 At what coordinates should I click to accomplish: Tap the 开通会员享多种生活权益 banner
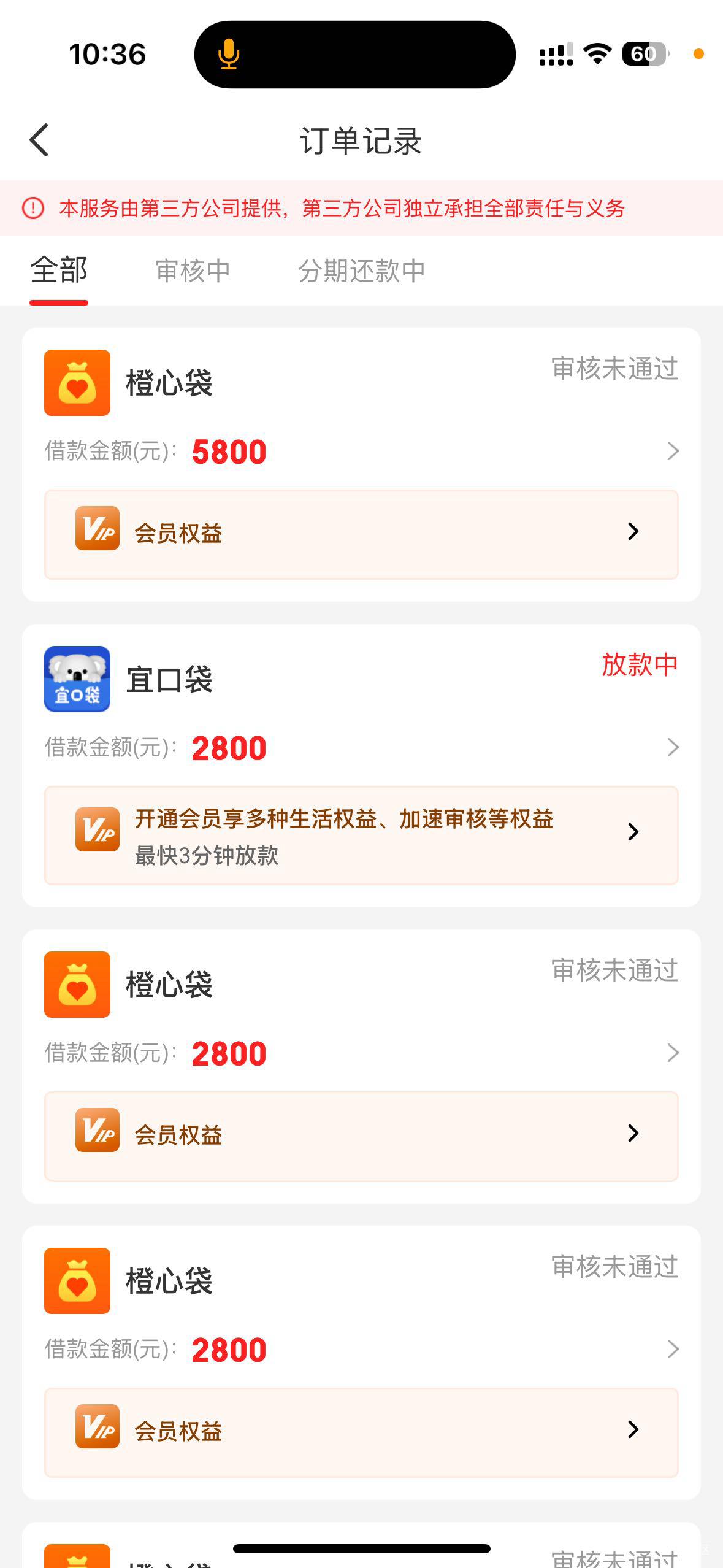tap(361, 835)
